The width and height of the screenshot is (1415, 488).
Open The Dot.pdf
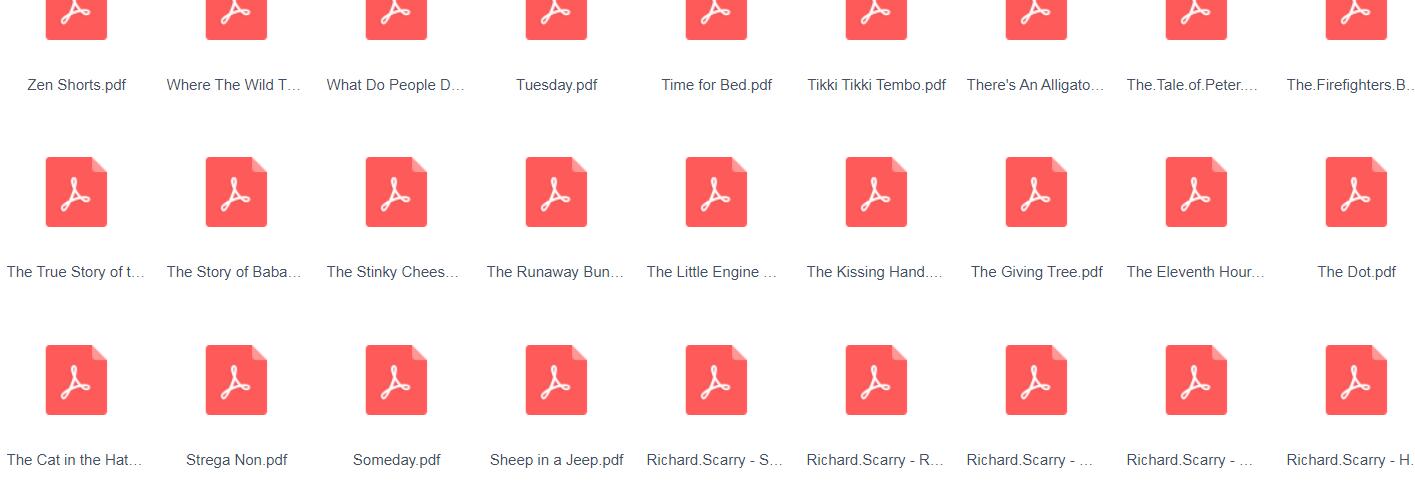pos(1356,192)
